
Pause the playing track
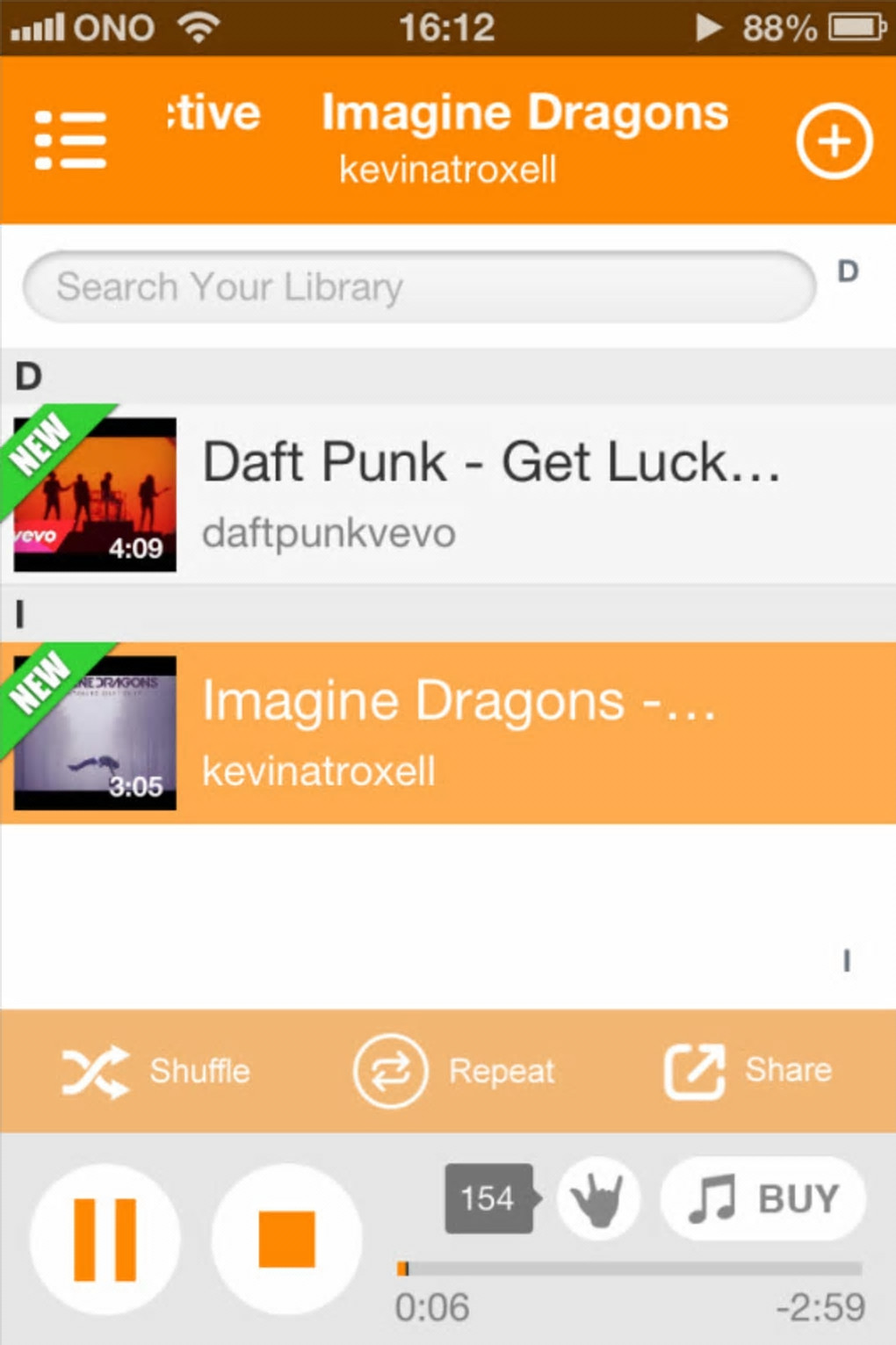tap(105, 1239)
